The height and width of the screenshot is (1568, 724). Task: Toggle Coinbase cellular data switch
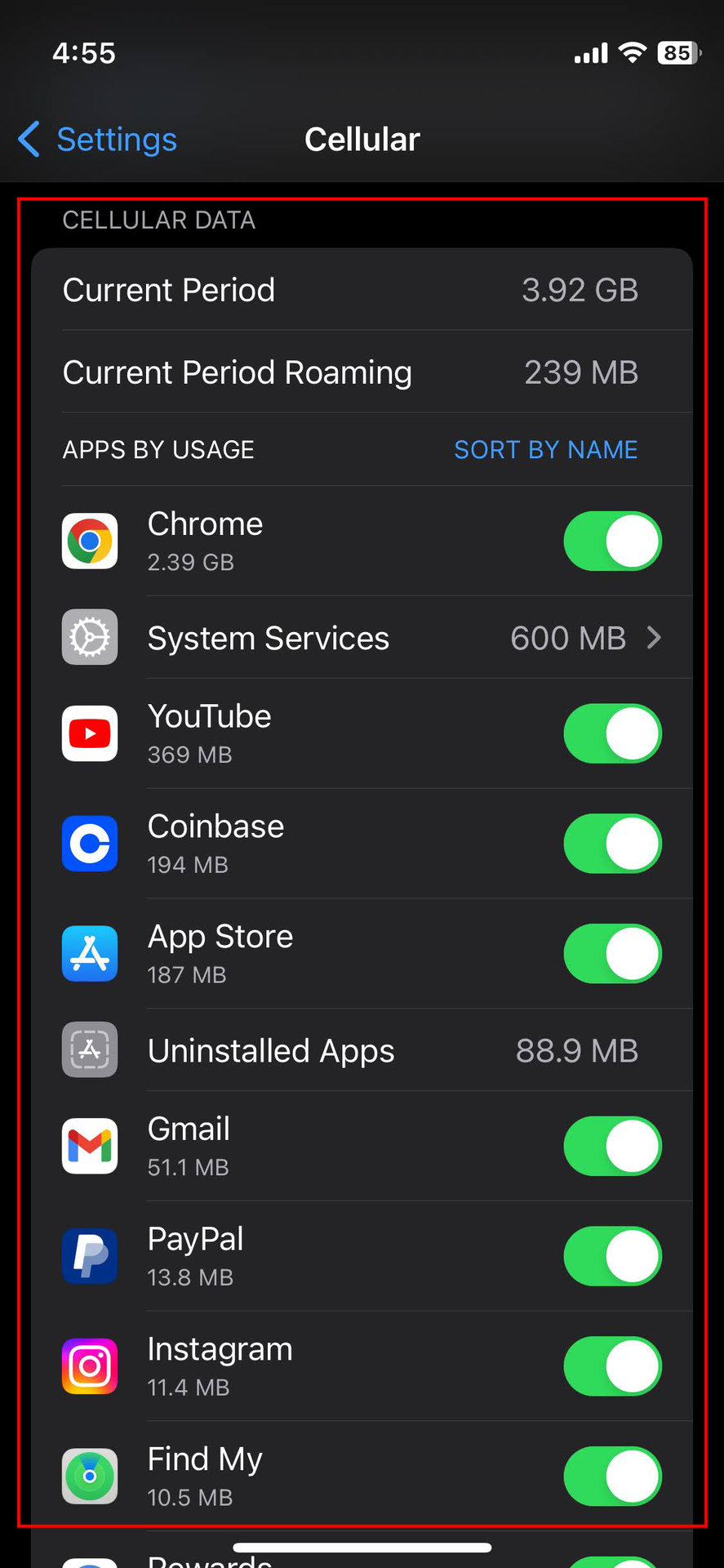coord(612,844)
